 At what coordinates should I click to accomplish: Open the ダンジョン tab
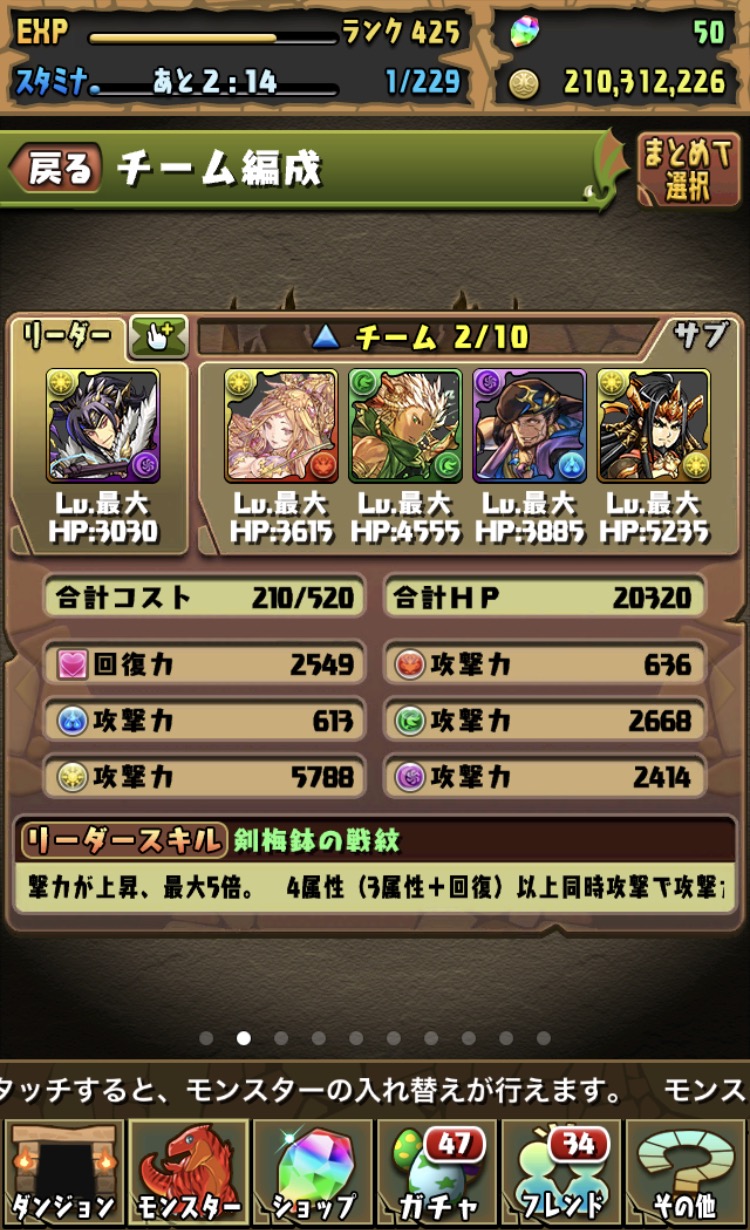[x=63, y=1172]
